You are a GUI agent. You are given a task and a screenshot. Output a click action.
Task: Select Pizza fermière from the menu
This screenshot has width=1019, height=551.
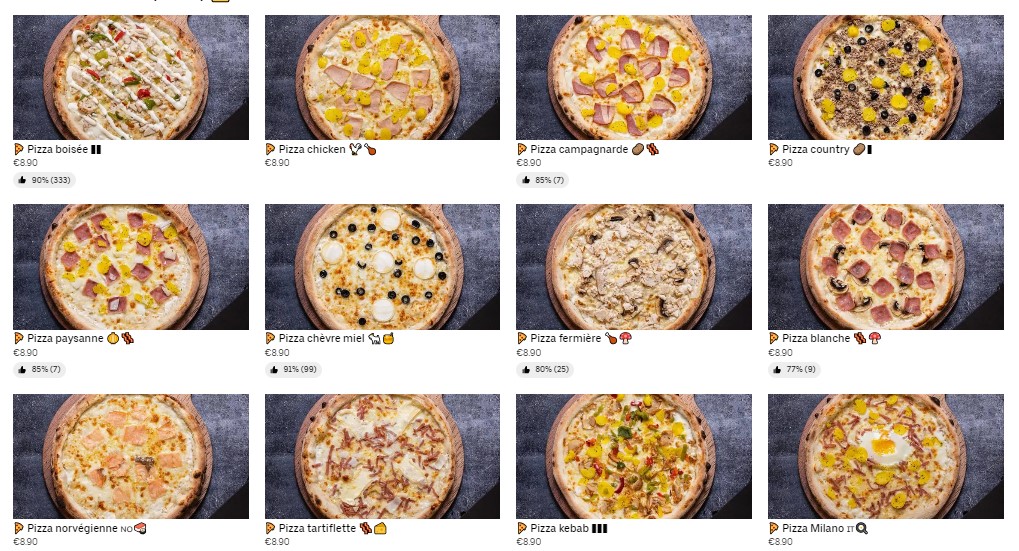click(x=633, y=267)
